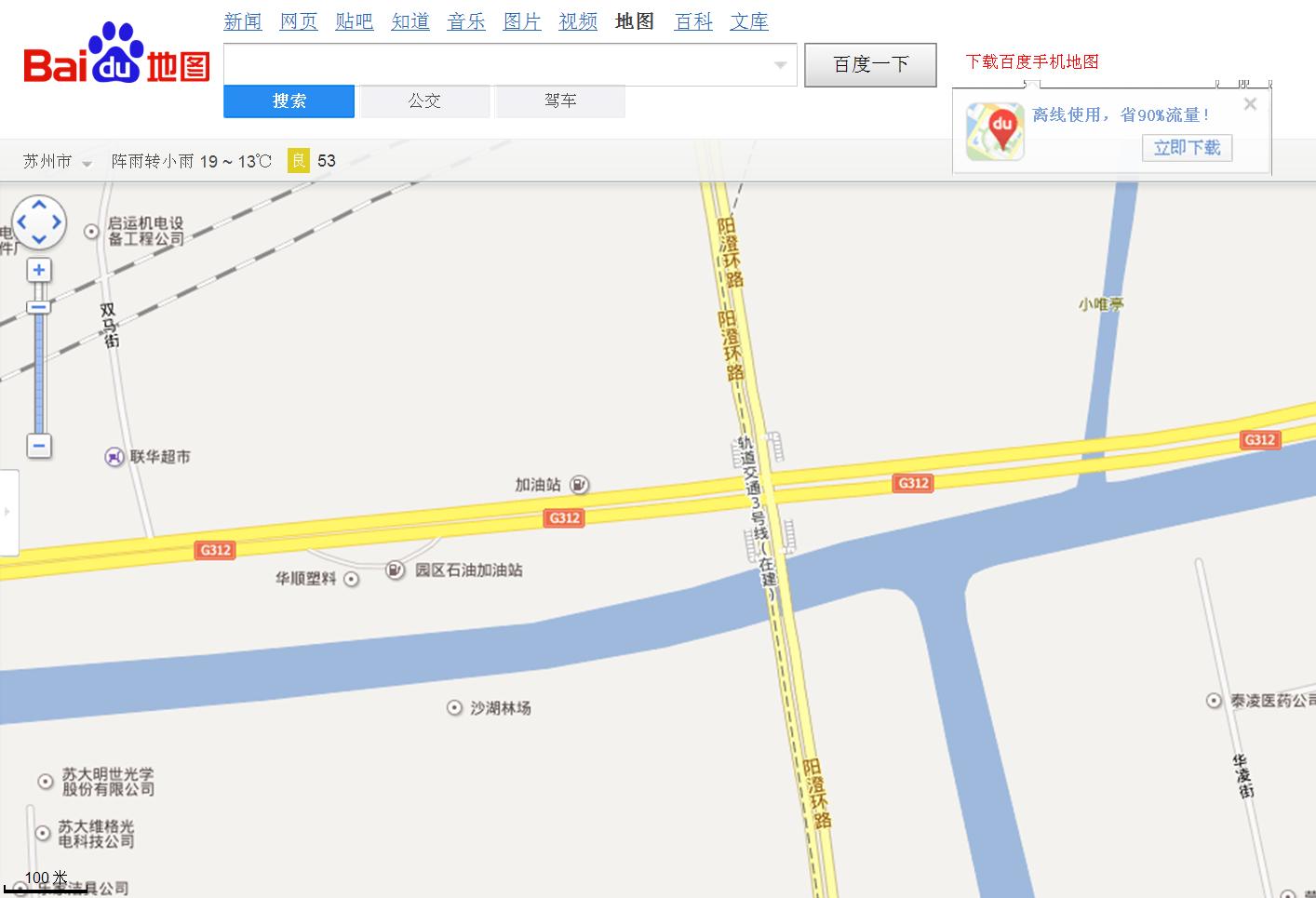This screenshot has width=1316, height=898.
Task: Select the 搜索 tab
Action: pos(289,101)
